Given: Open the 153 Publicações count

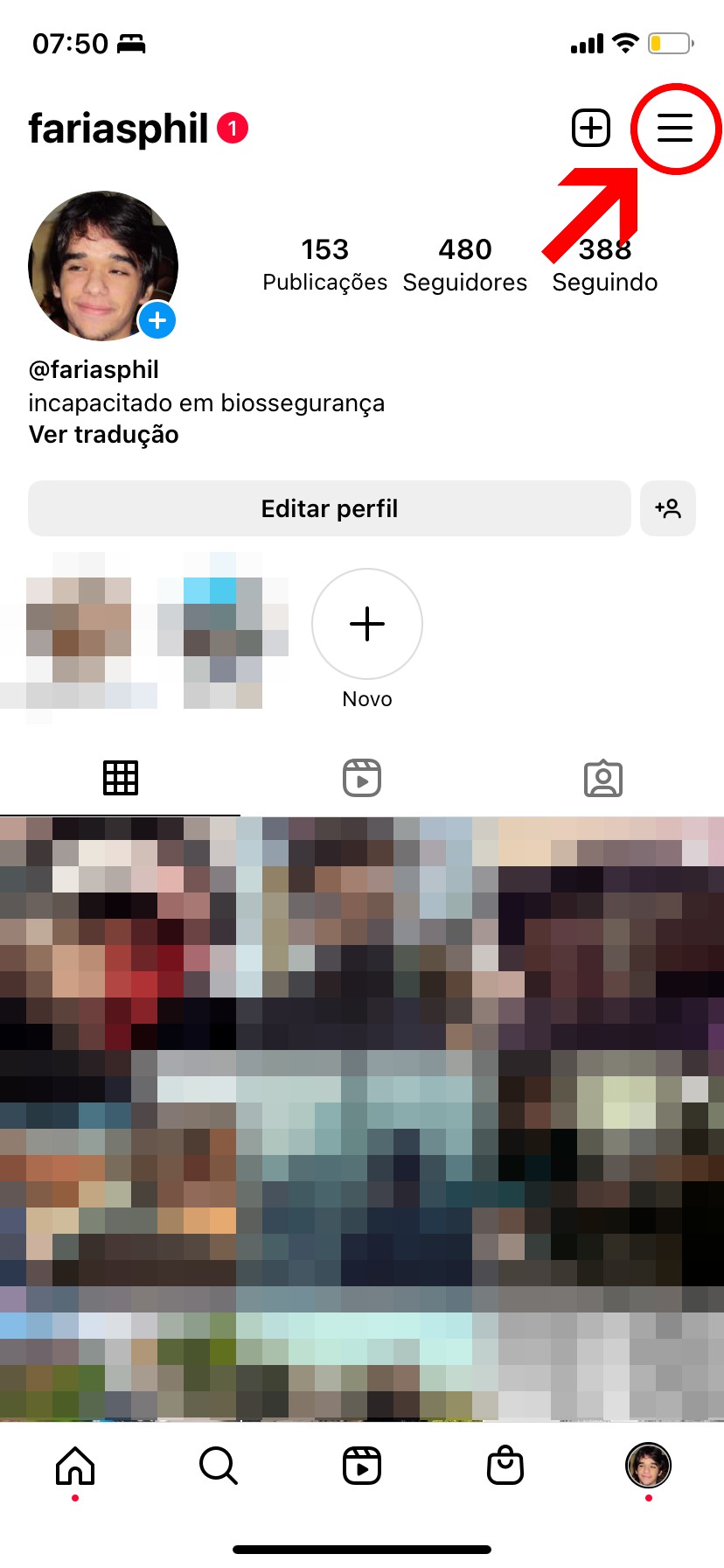Looking at the screenshot, I should (x=324, y=264).
